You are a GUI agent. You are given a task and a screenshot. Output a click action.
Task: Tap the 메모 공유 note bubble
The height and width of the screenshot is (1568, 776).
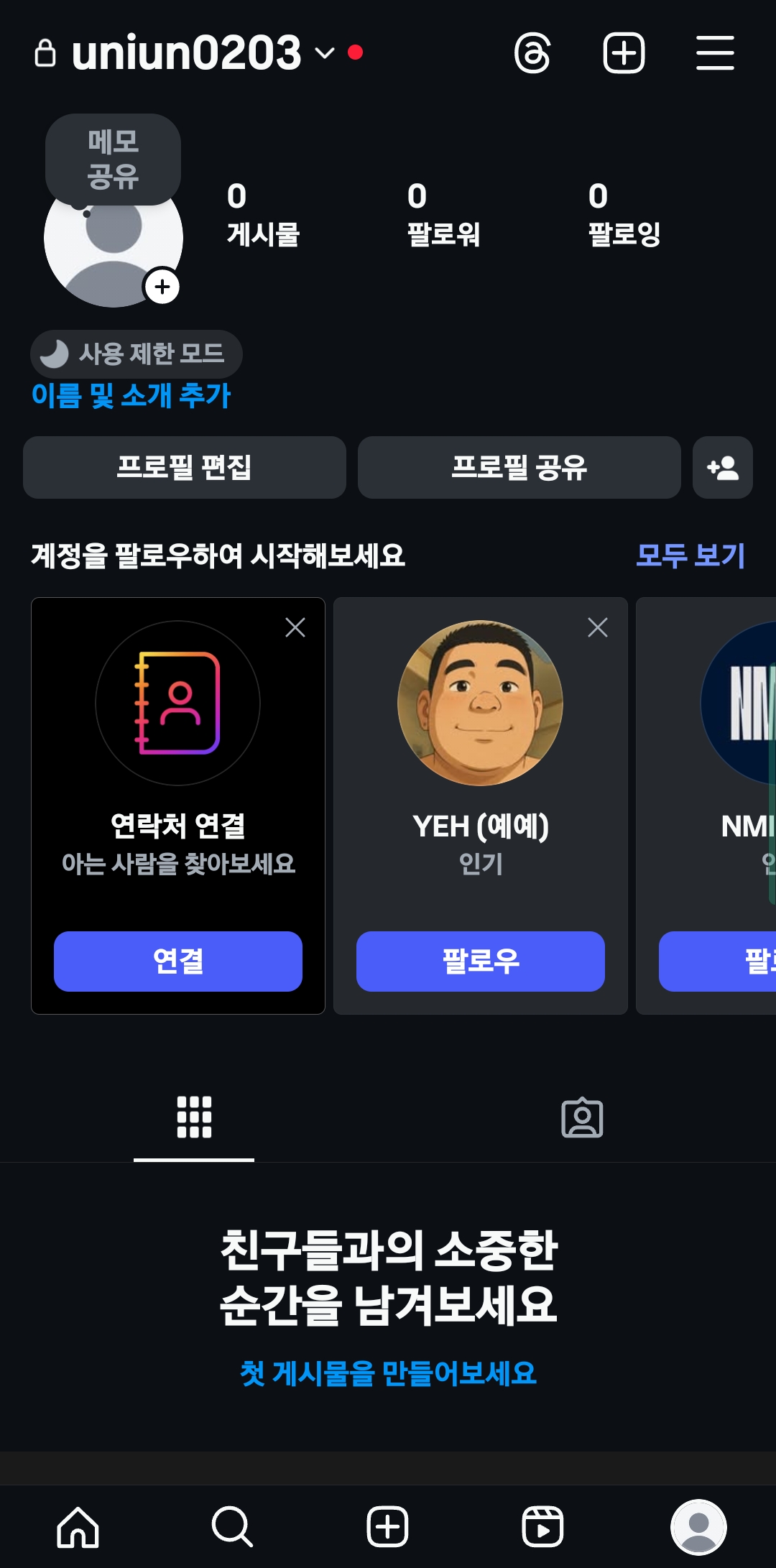coord(113,160)
